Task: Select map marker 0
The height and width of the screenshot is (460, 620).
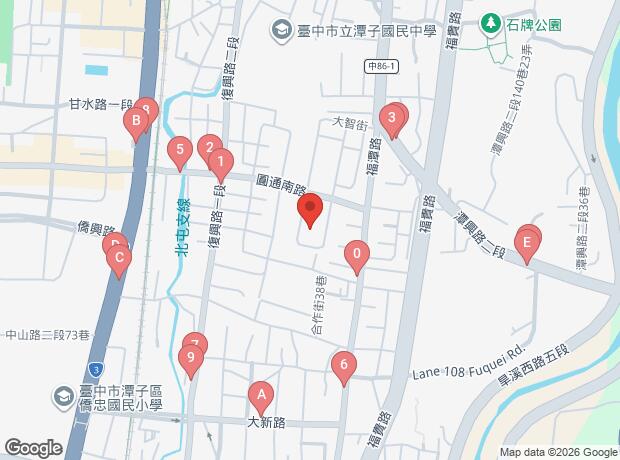Action: pyautogui.click(x=357, y=256)
